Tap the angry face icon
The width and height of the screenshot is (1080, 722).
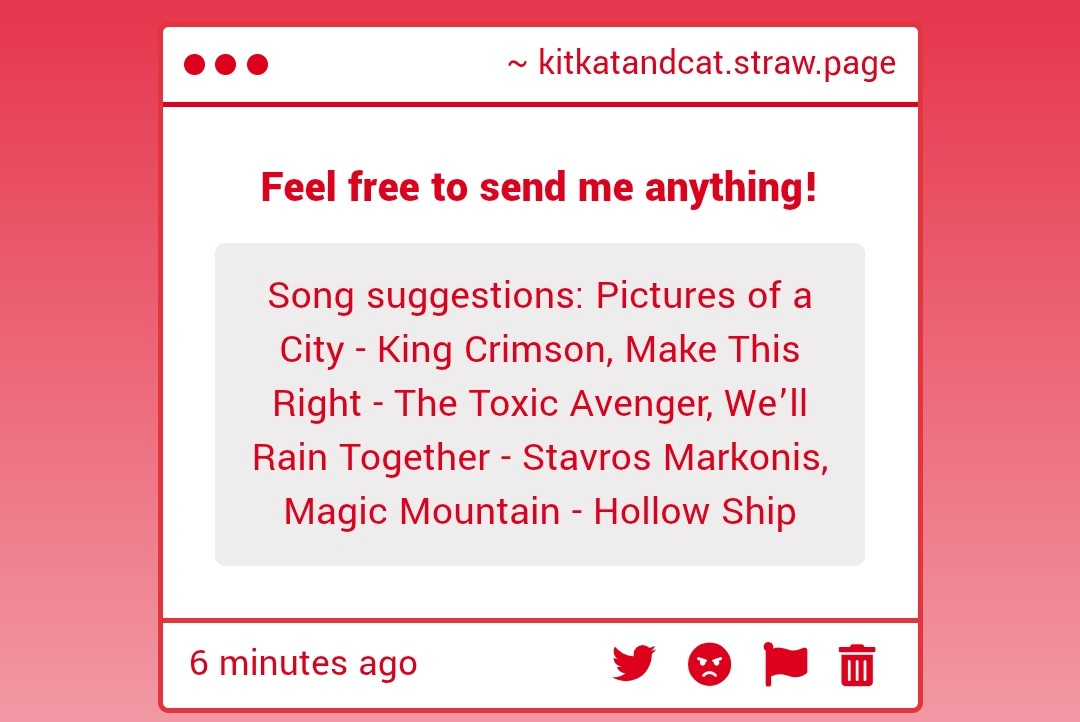709,664
